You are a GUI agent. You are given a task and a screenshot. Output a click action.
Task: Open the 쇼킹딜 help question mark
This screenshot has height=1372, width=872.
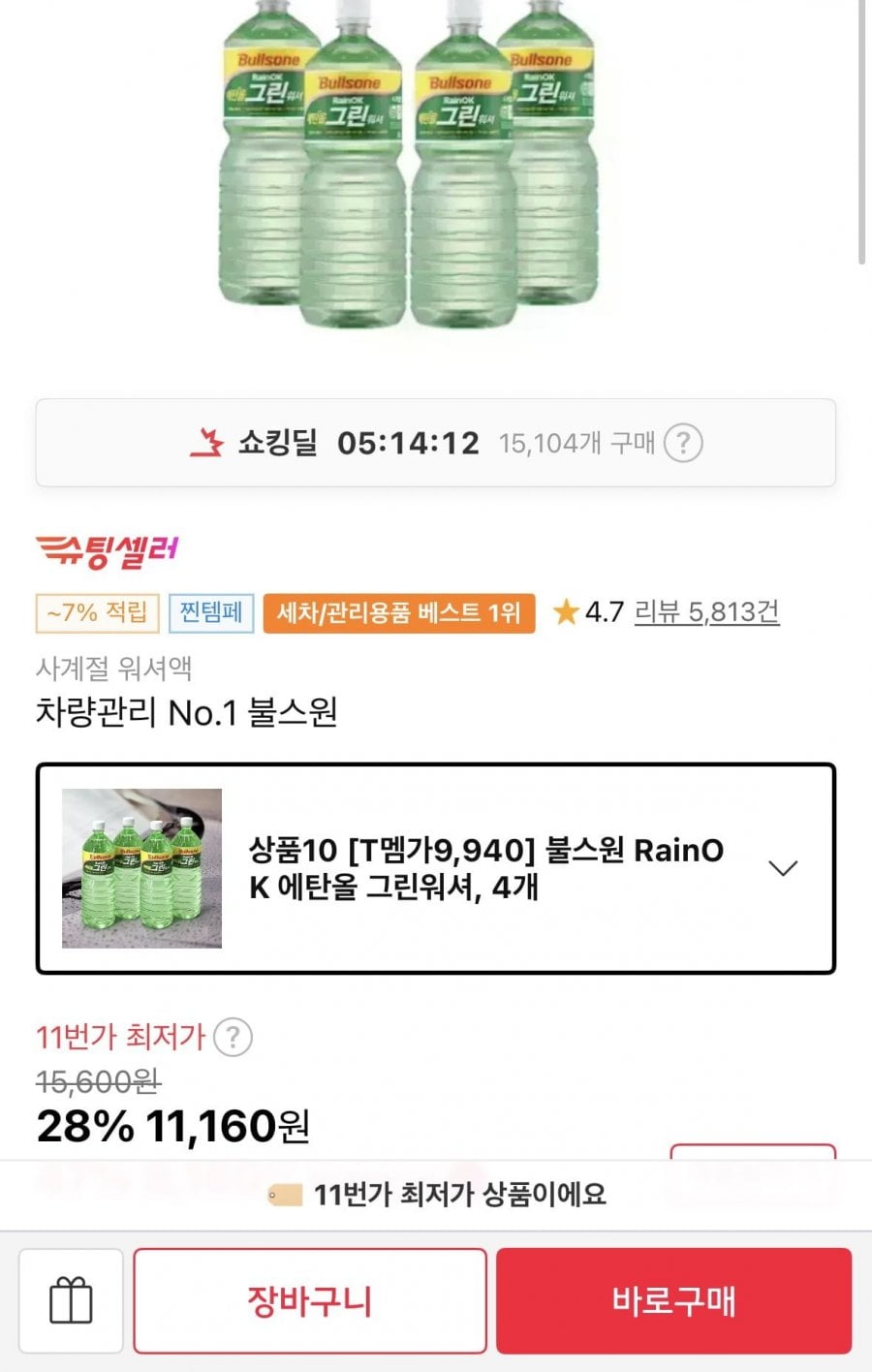tap(683, 444)
